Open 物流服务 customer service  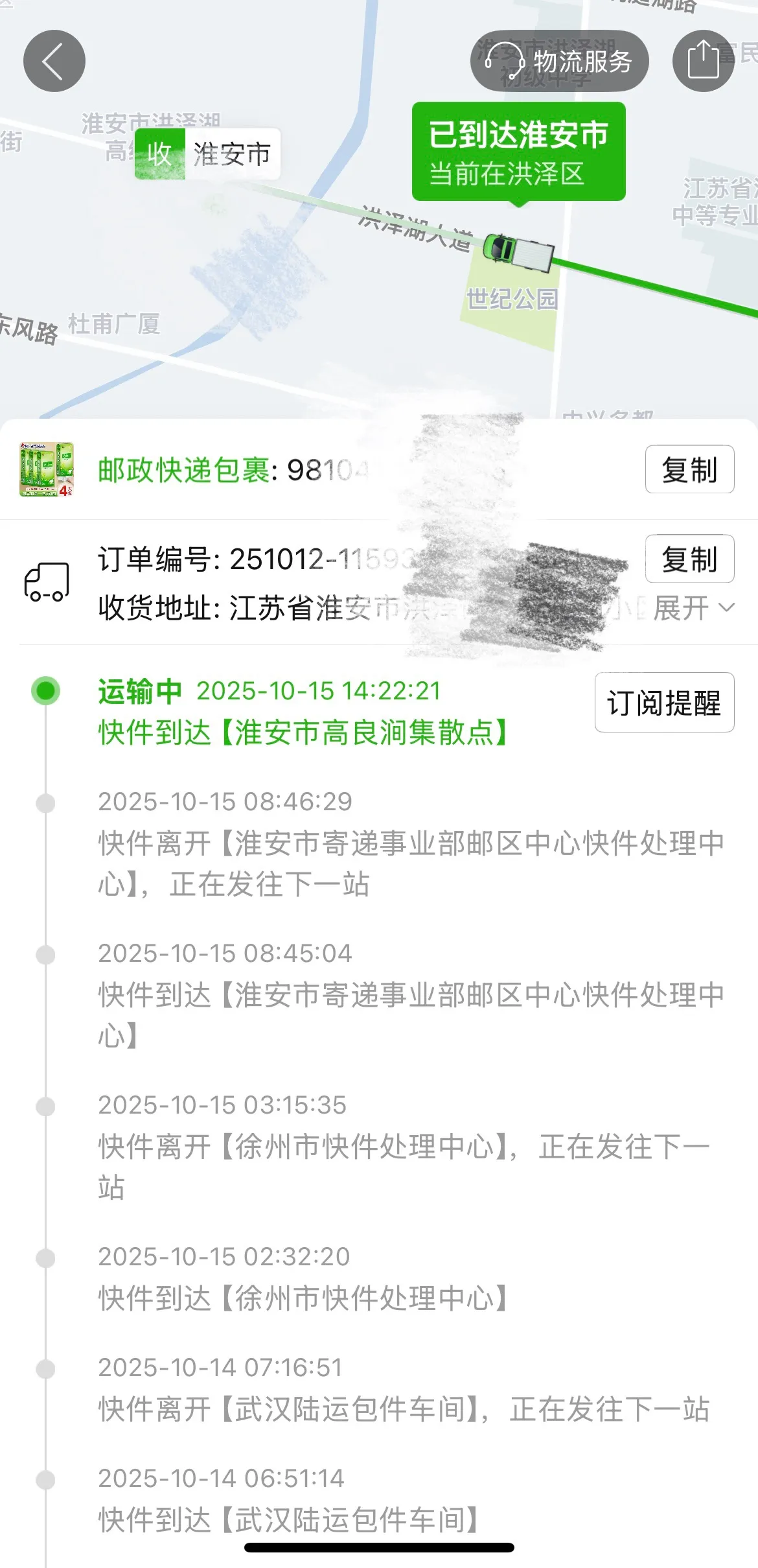pyautogui.click(x=559, y=61)
